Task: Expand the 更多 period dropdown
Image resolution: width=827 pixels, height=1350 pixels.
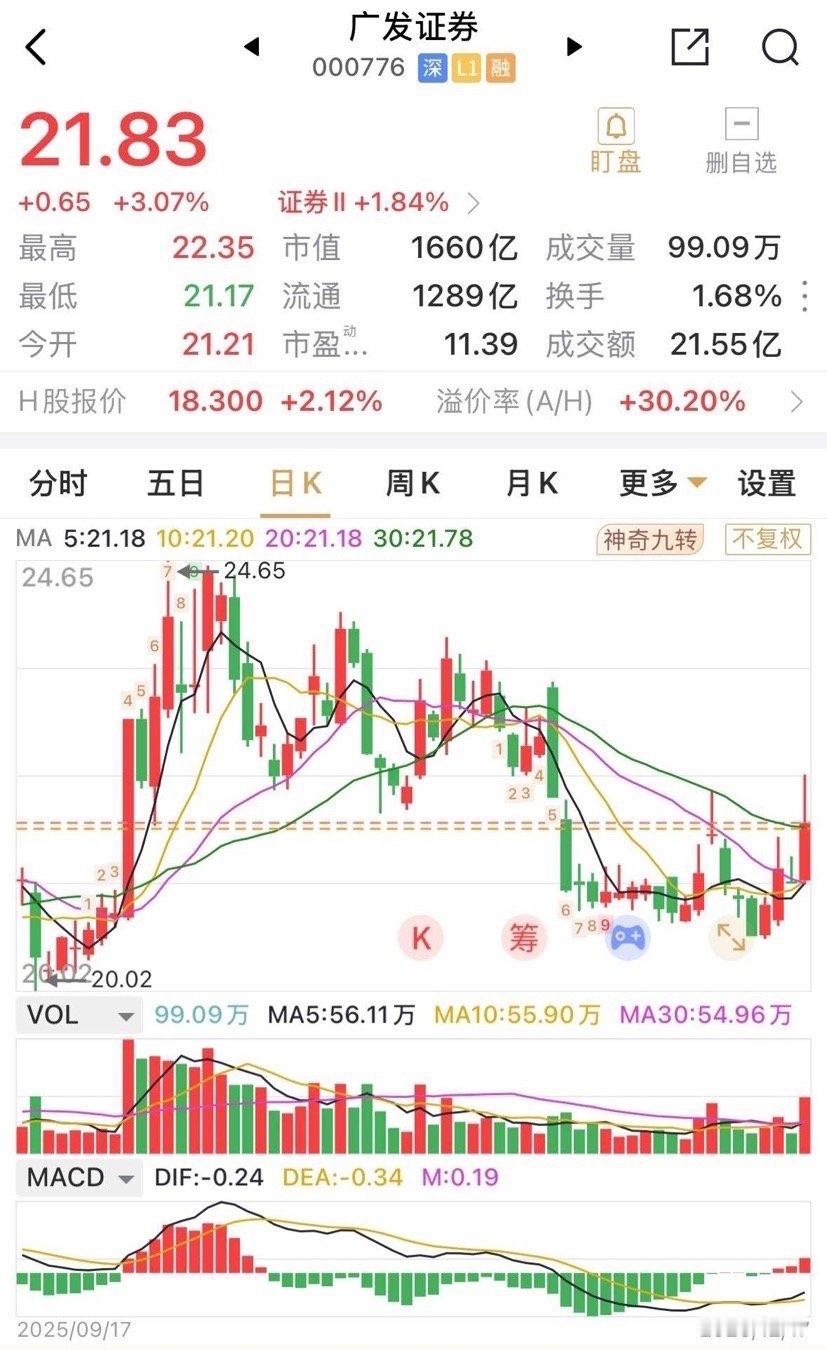Action: click(x=662, y=484)
